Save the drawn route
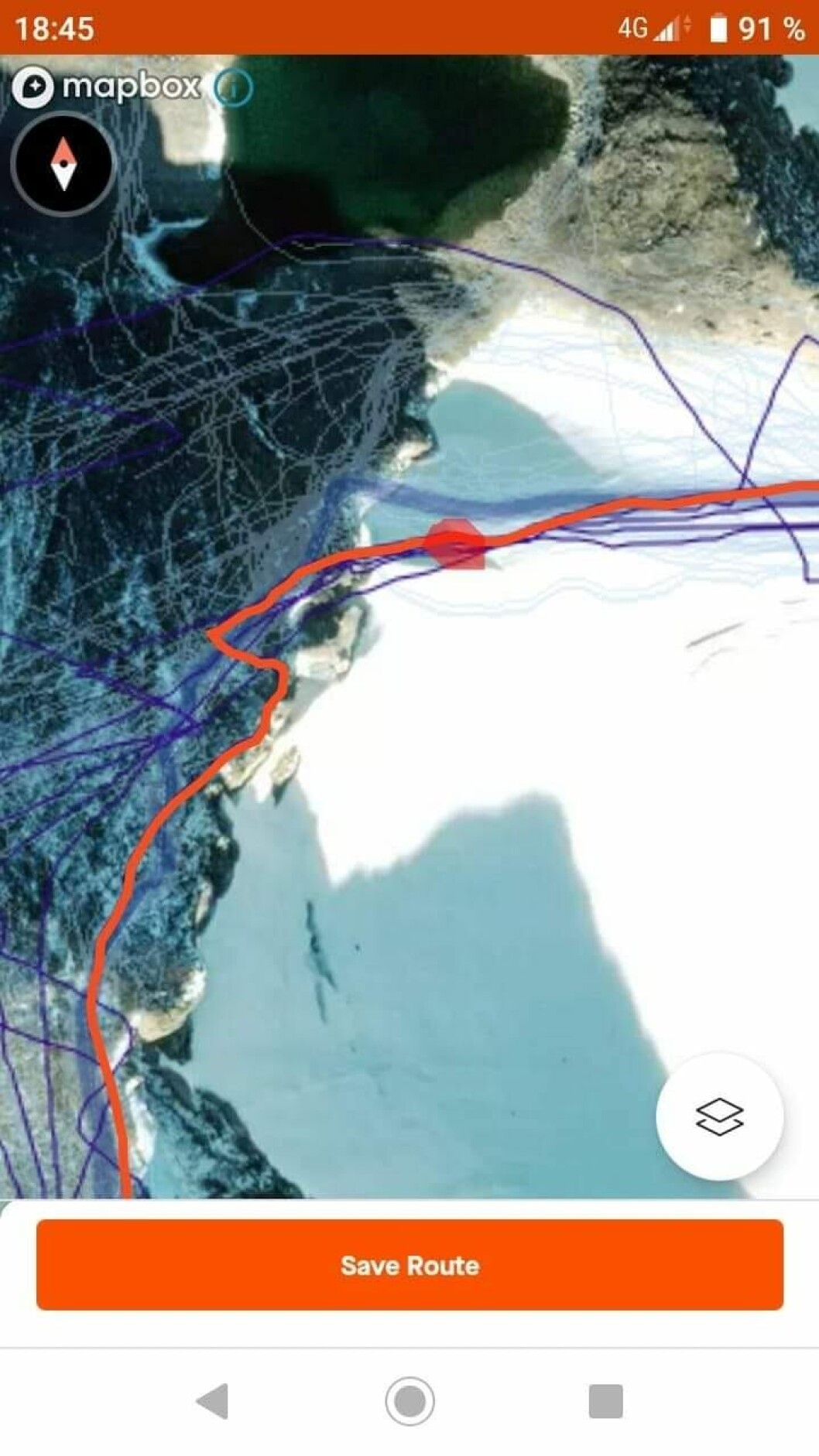Image resolution: width=819 pixels, height=1456 pixels. point(409,1265)
